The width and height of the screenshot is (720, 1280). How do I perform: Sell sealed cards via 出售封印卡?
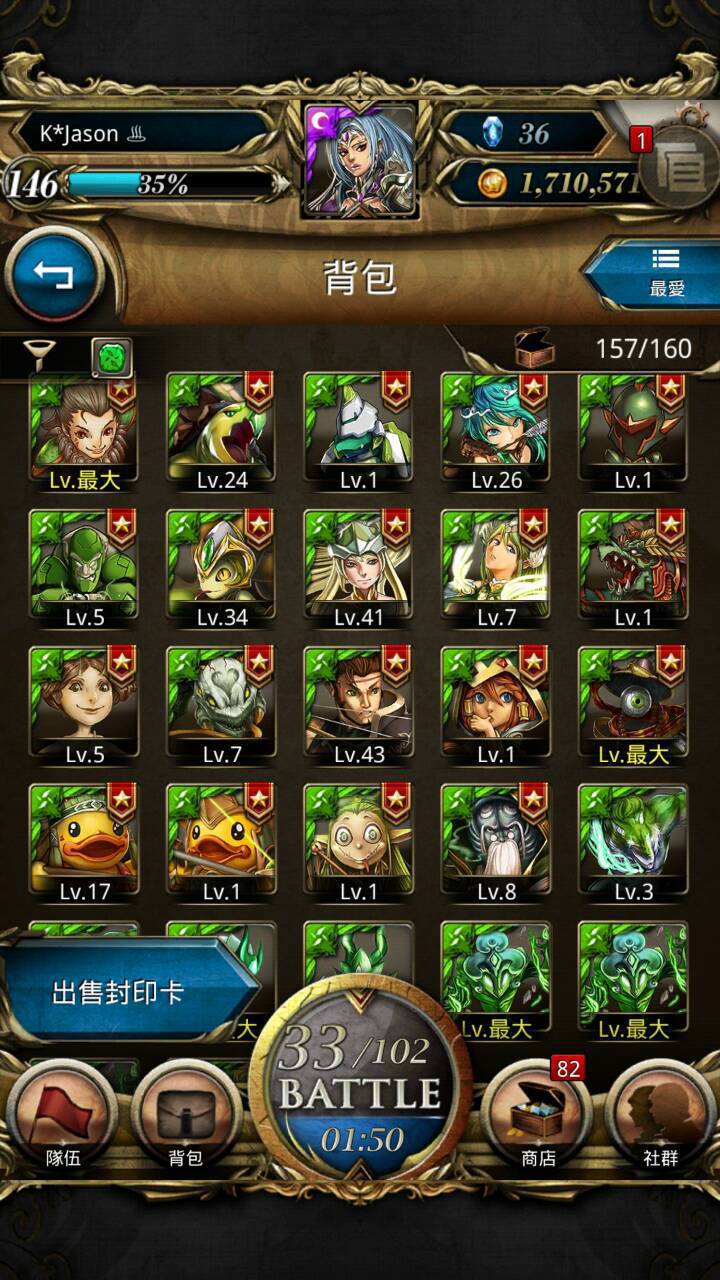click(x=125, y=992)
